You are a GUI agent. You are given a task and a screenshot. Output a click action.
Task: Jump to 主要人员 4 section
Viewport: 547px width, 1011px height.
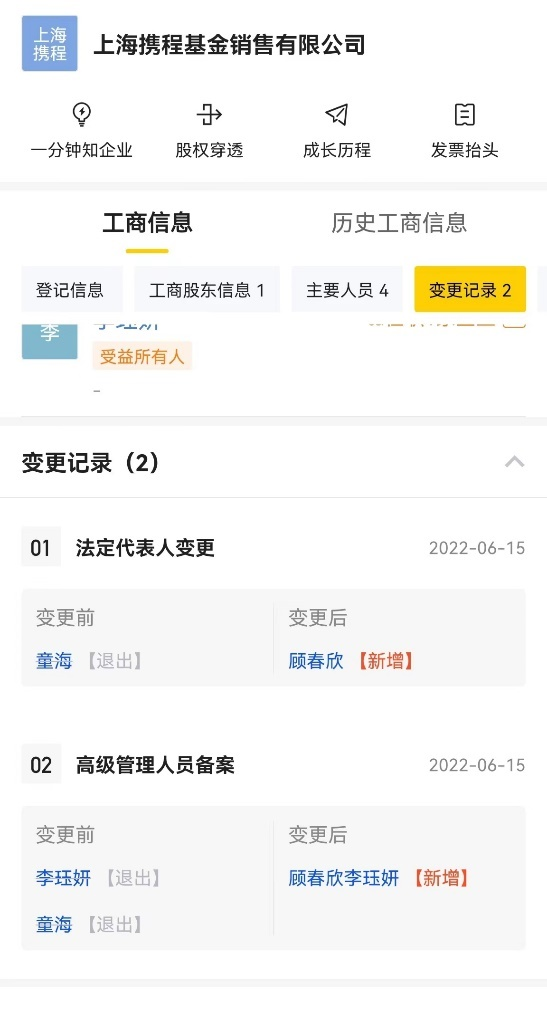(347, 290)
